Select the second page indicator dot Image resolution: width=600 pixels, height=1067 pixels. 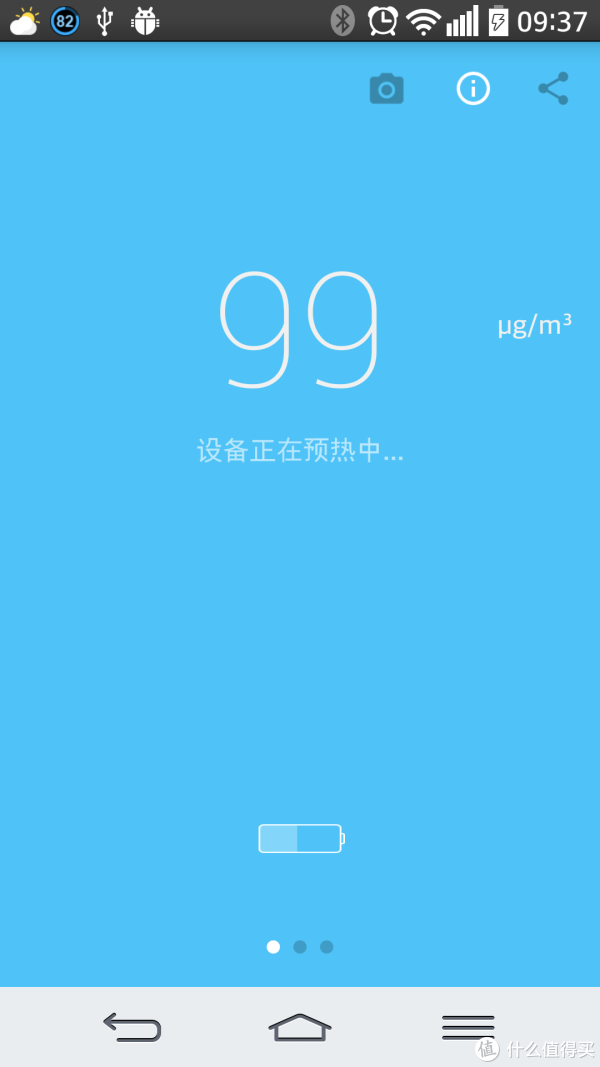pos(300,947)
